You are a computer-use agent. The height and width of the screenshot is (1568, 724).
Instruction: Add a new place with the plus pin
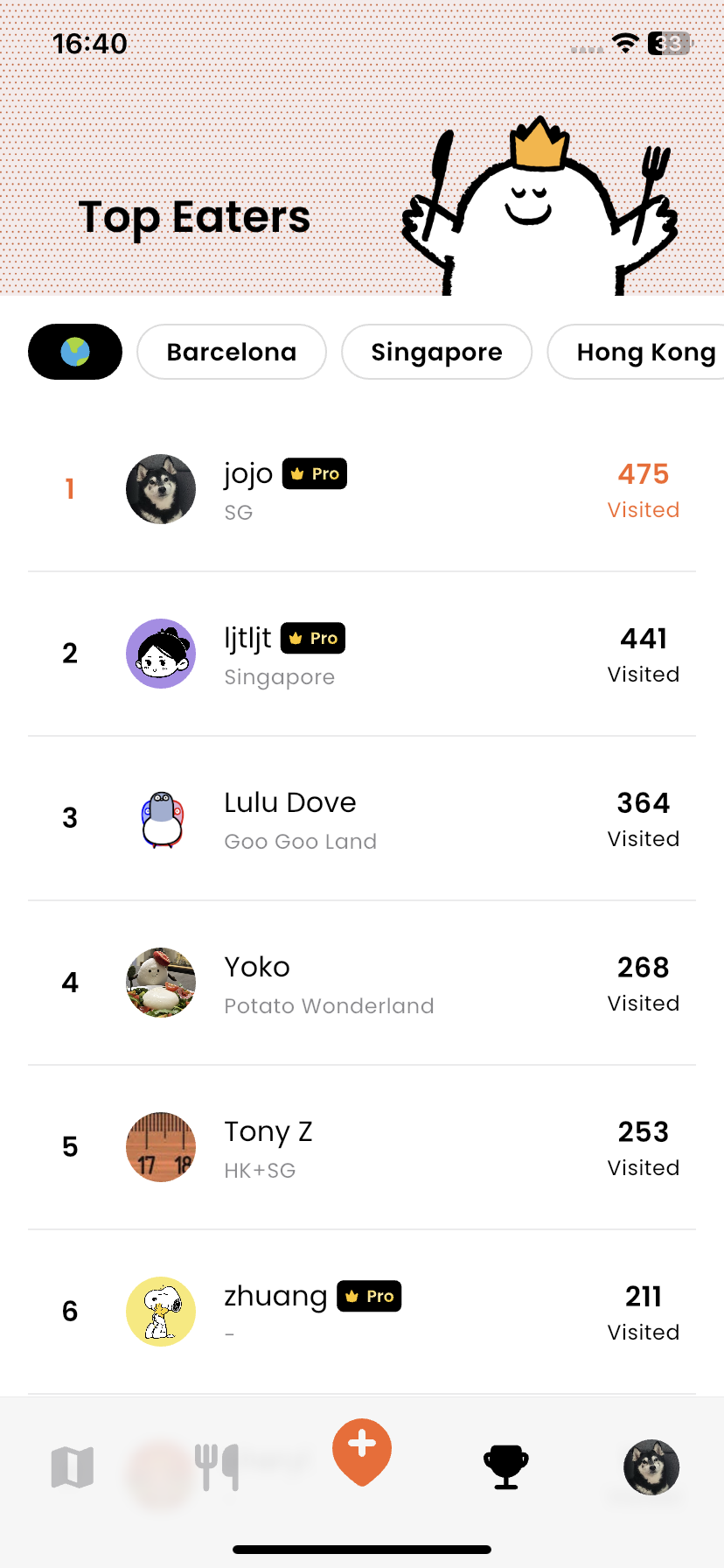point(362,1451)
